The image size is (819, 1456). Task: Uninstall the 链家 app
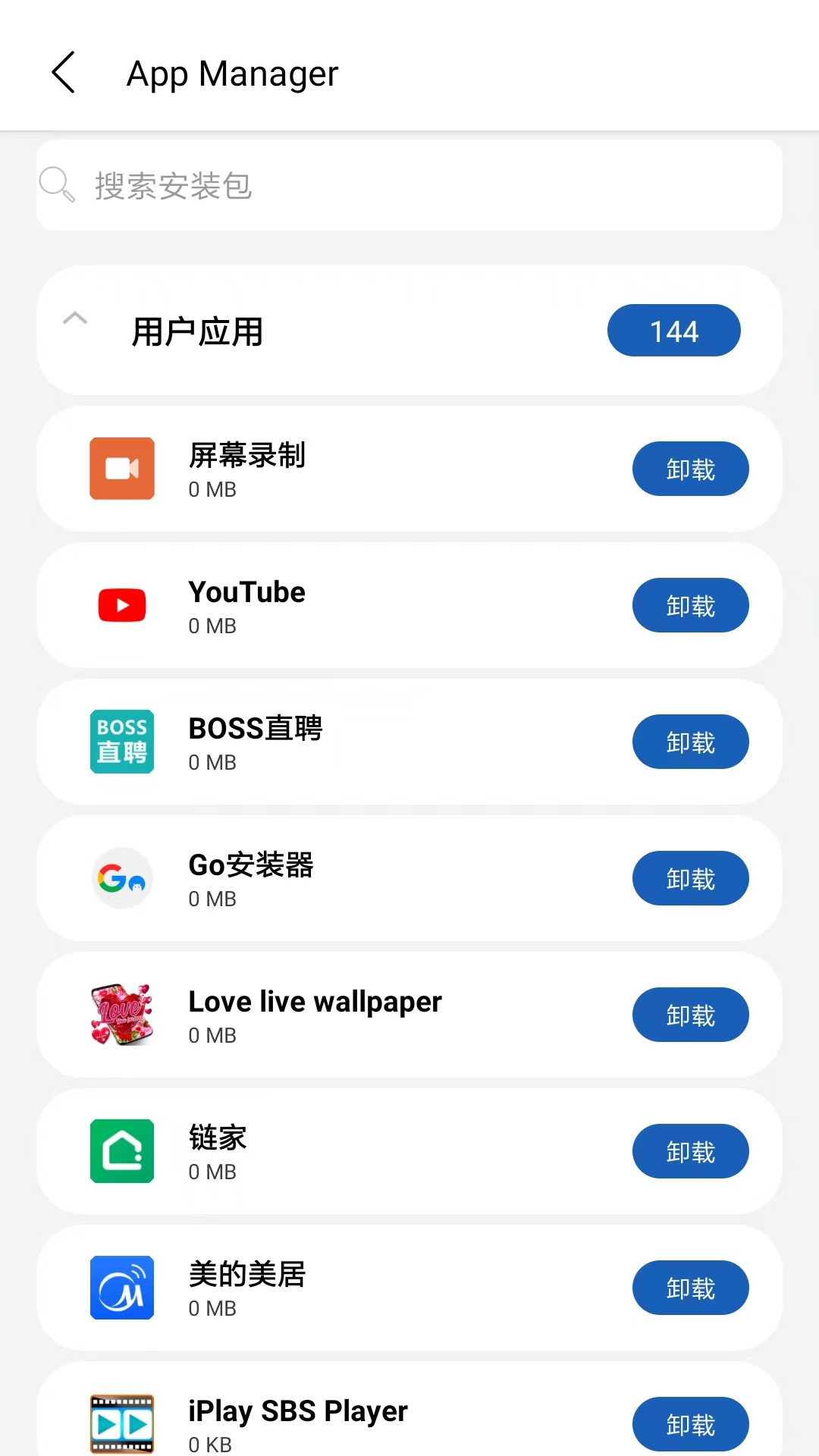(690, 1151)
